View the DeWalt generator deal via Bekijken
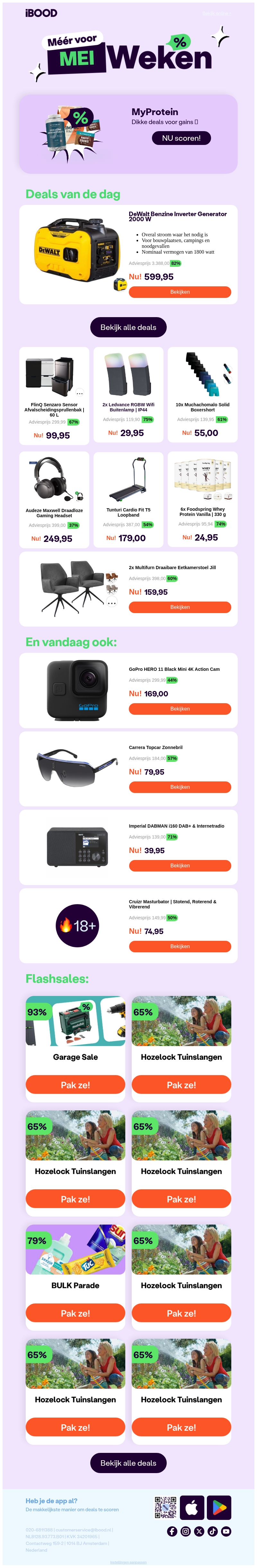Image resolution: width=257 pixels, height=1568 pixels. point(180,292)
